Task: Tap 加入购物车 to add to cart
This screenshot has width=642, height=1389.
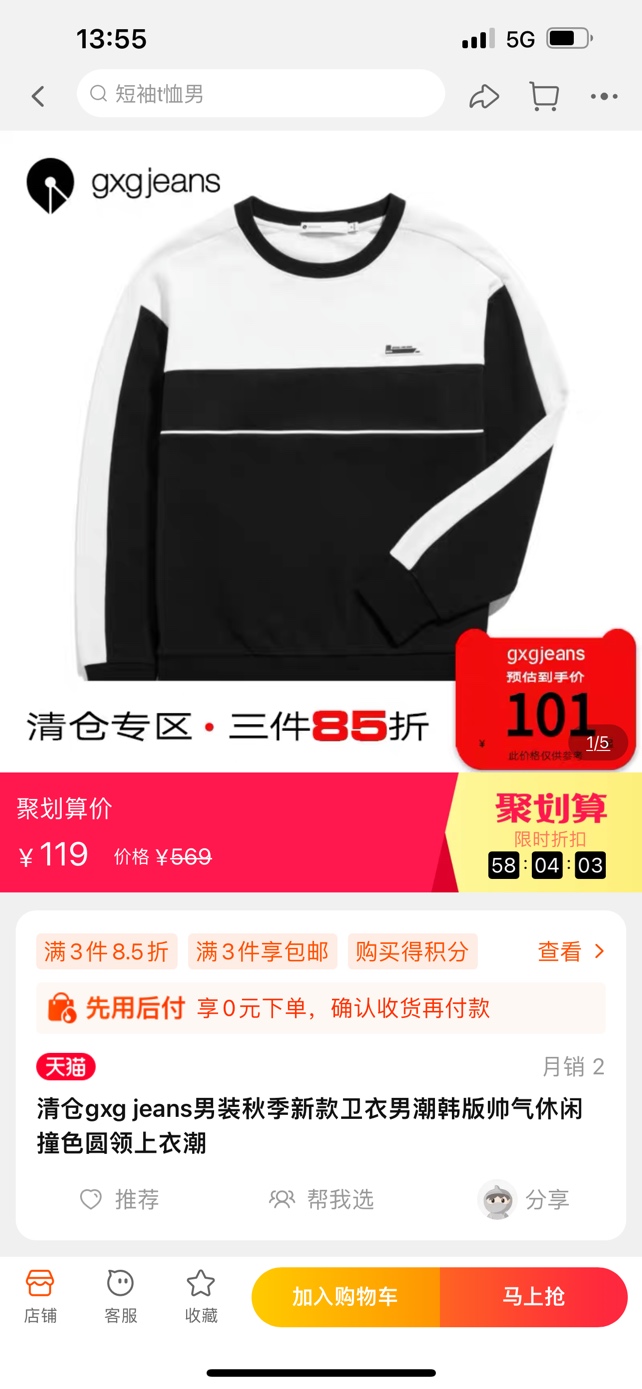Action: point(345,1297)
